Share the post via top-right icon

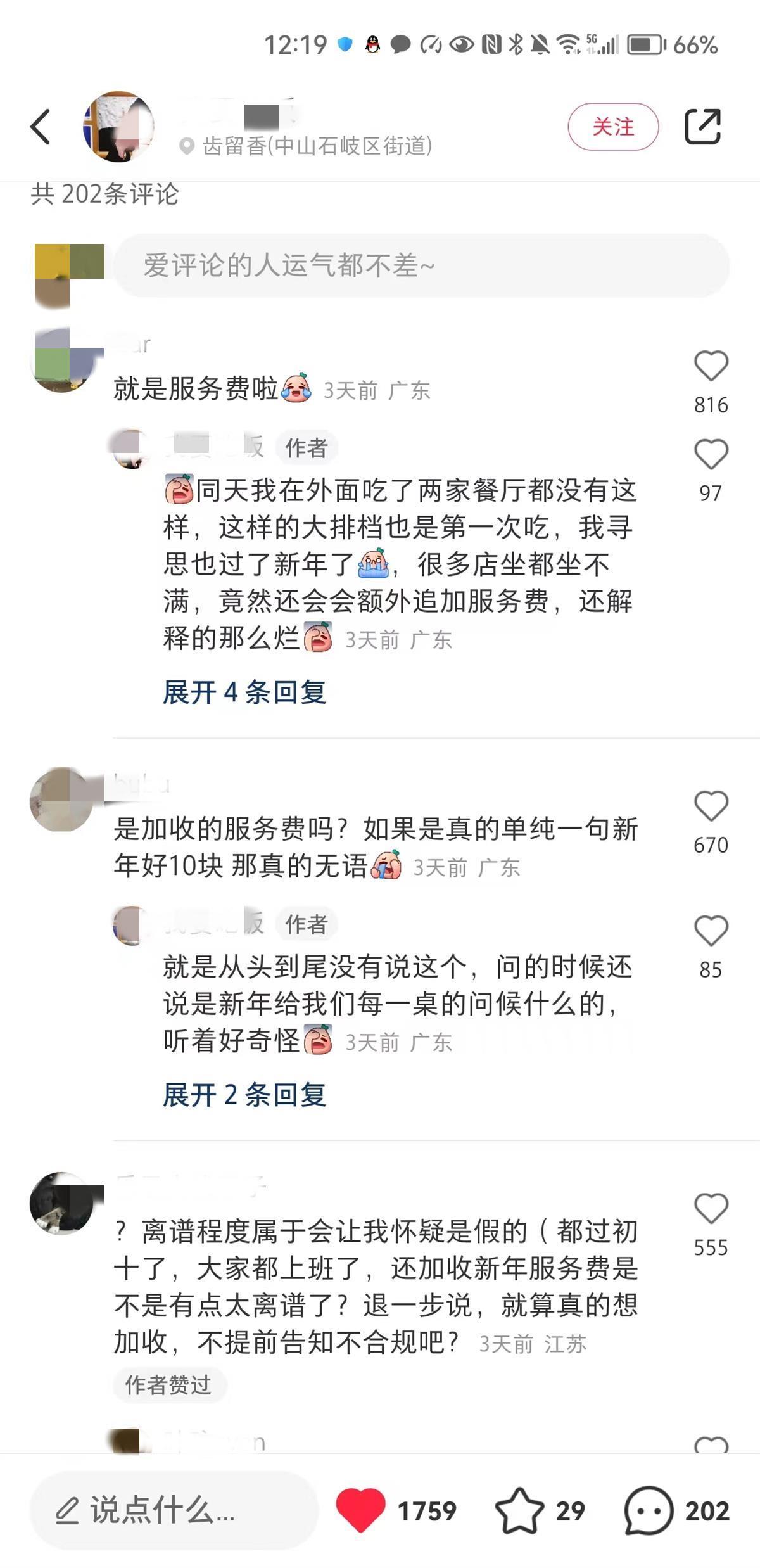coord(702,127)
